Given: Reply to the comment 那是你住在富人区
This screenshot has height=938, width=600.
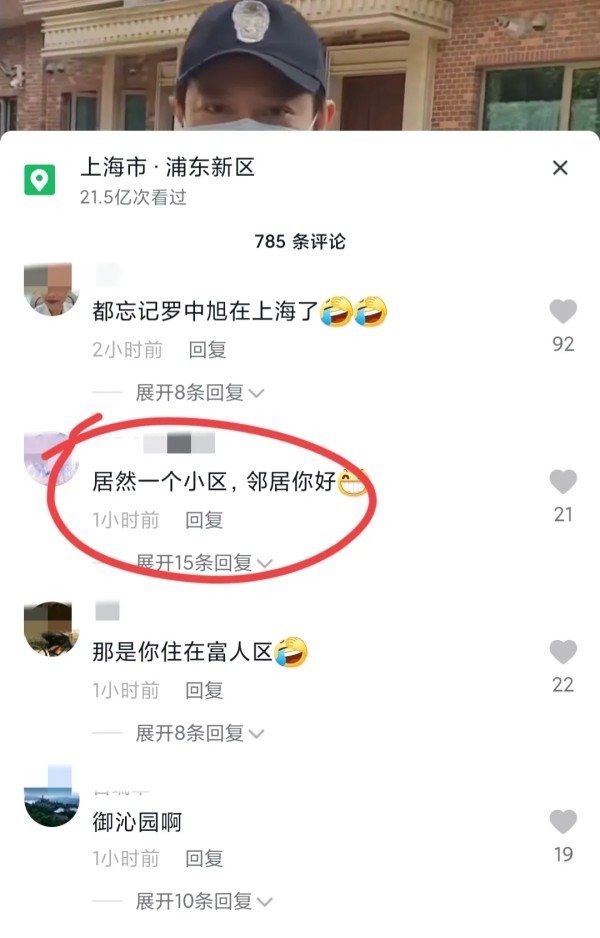Looking at the screenshot, I should [x=204, y=690].
